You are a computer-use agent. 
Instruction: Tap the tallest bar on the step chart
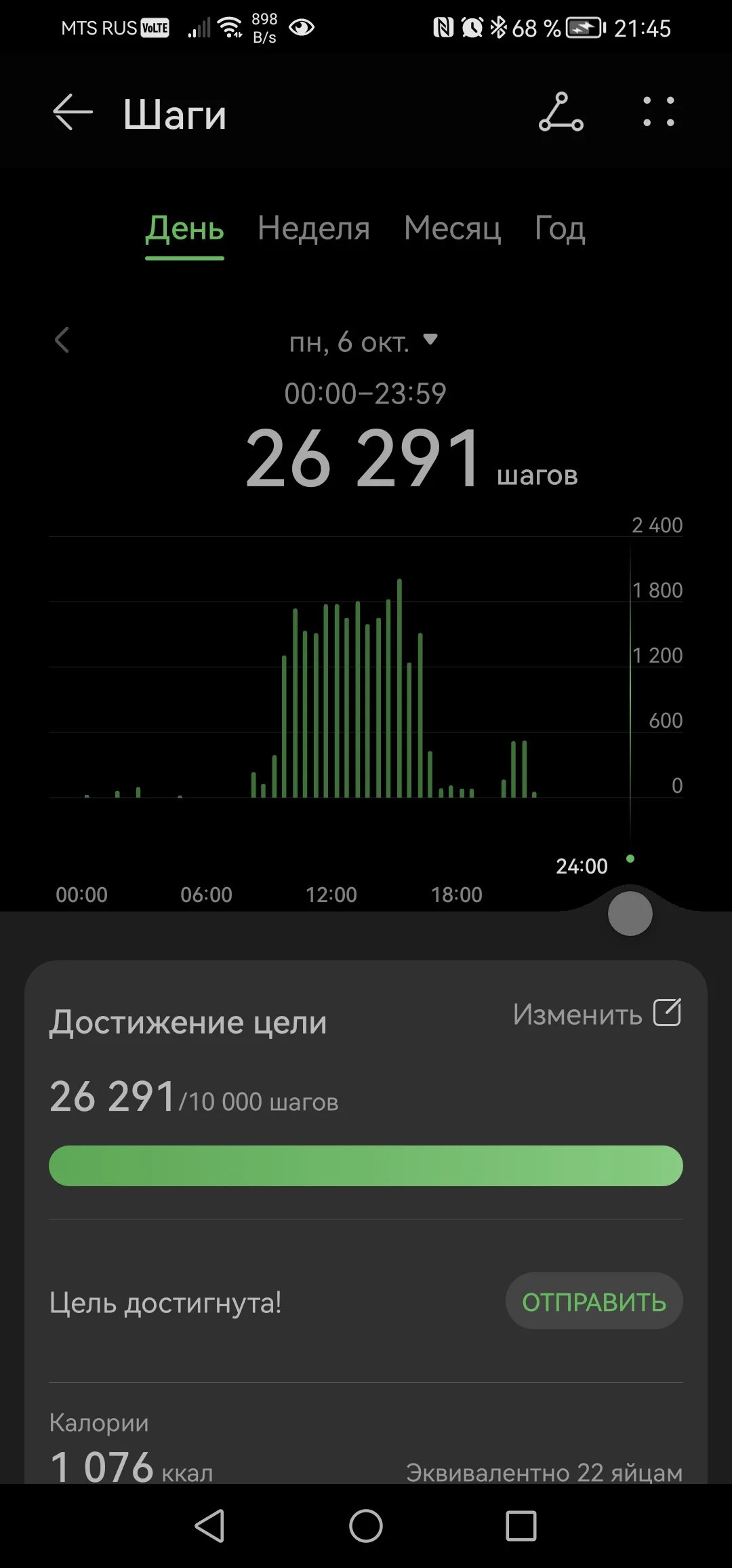click(x=399, y=678)
